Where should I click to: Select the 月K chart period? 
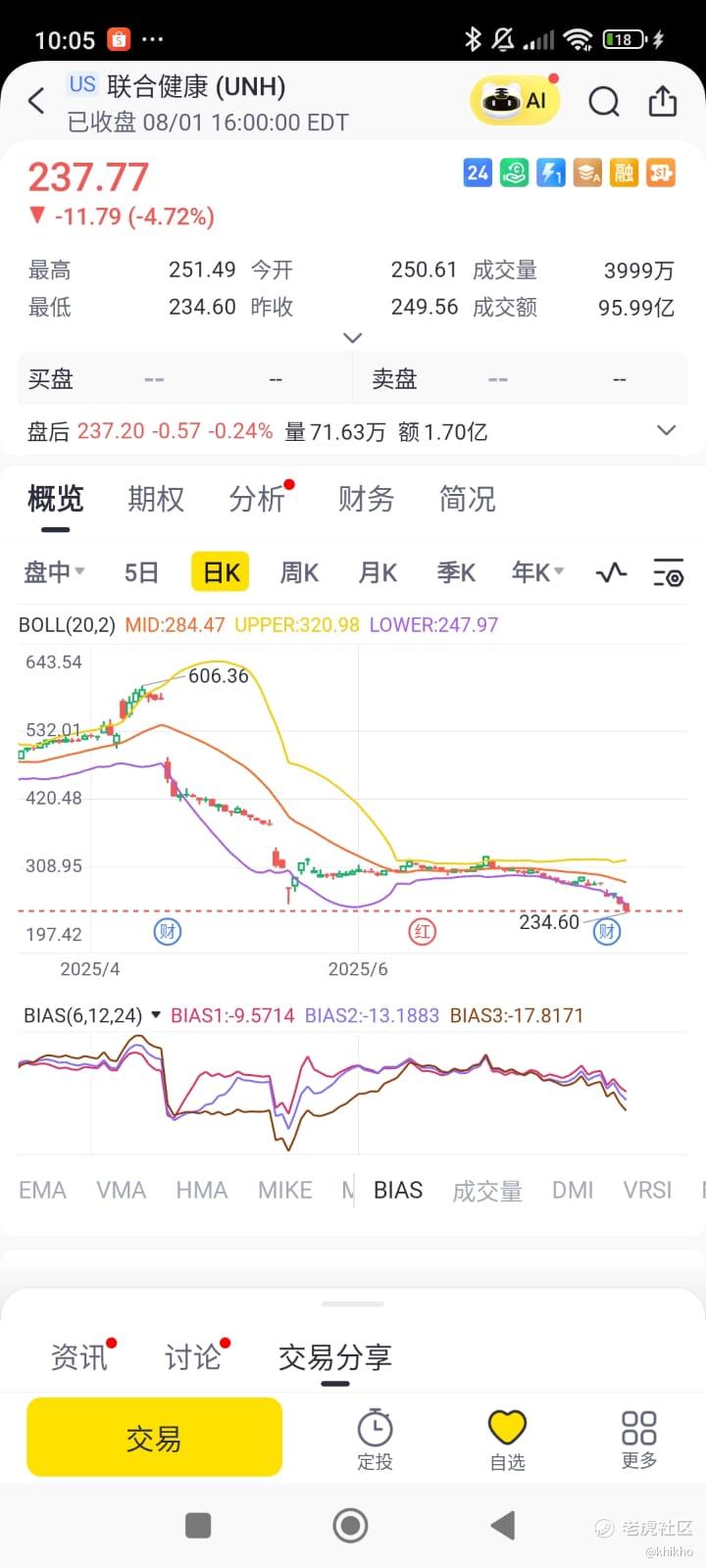[378, 572]
